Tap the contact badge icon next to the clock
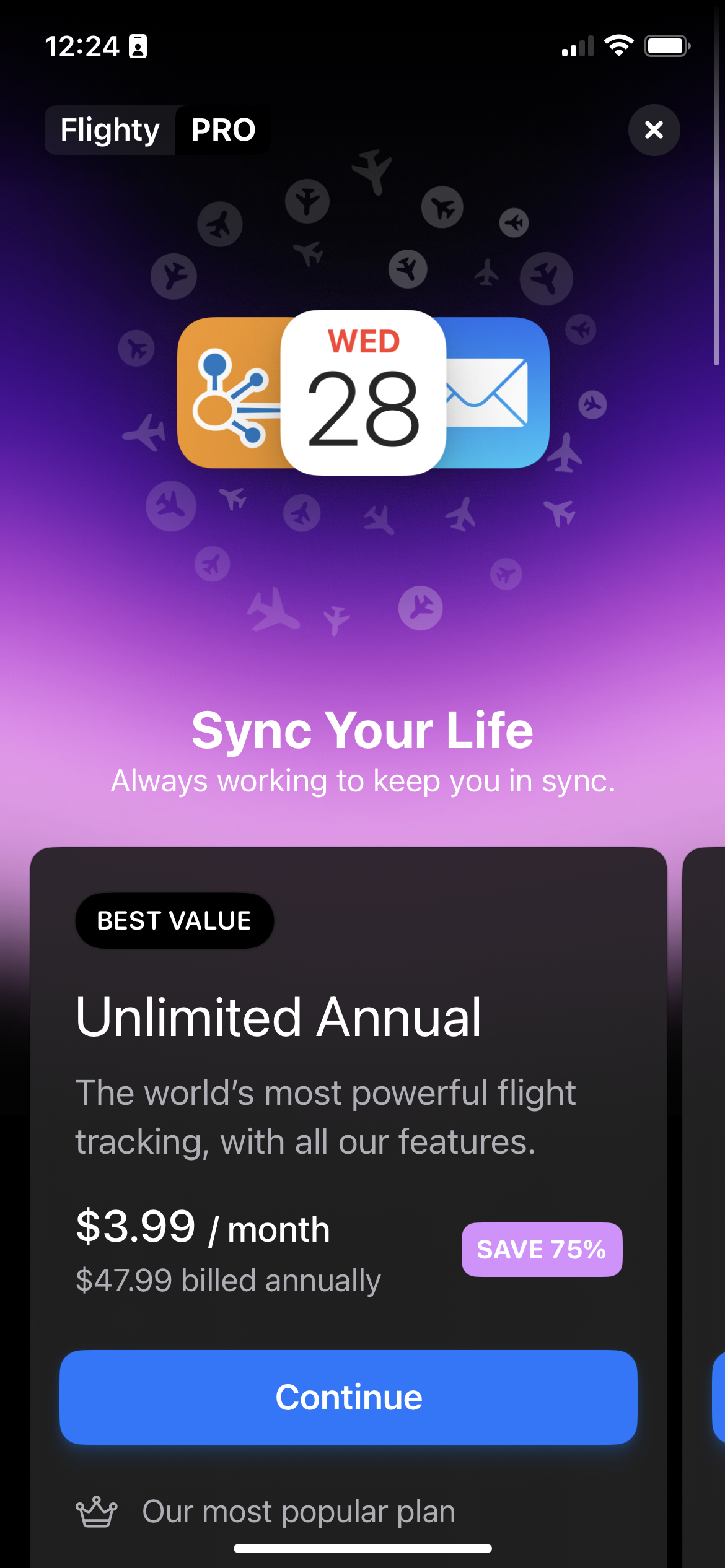The image size is (725, 1568). pos(138,45)
